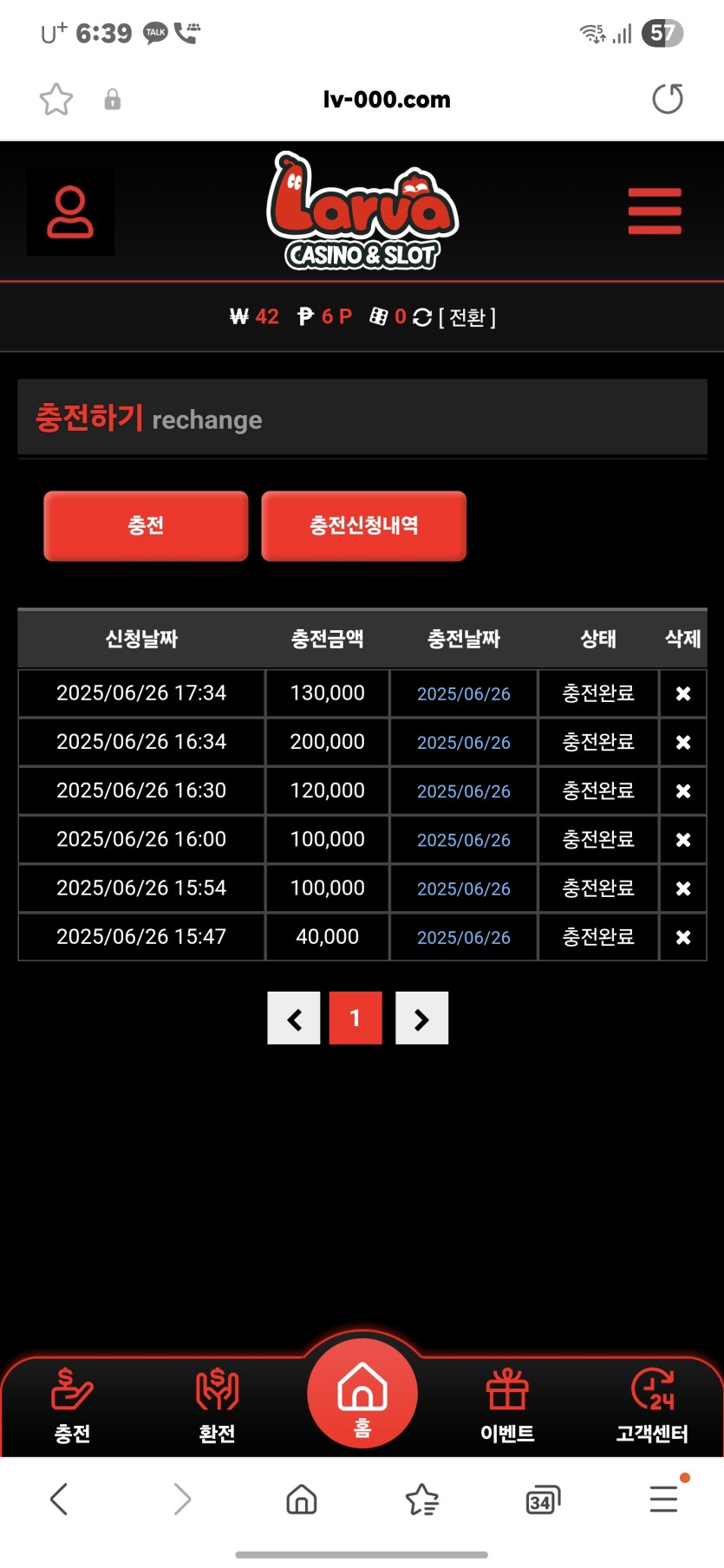This screenshot has width=724, height=1568.
Task: Delete the 16:34 entry of 200,000
Action: (x=683, y=742)
